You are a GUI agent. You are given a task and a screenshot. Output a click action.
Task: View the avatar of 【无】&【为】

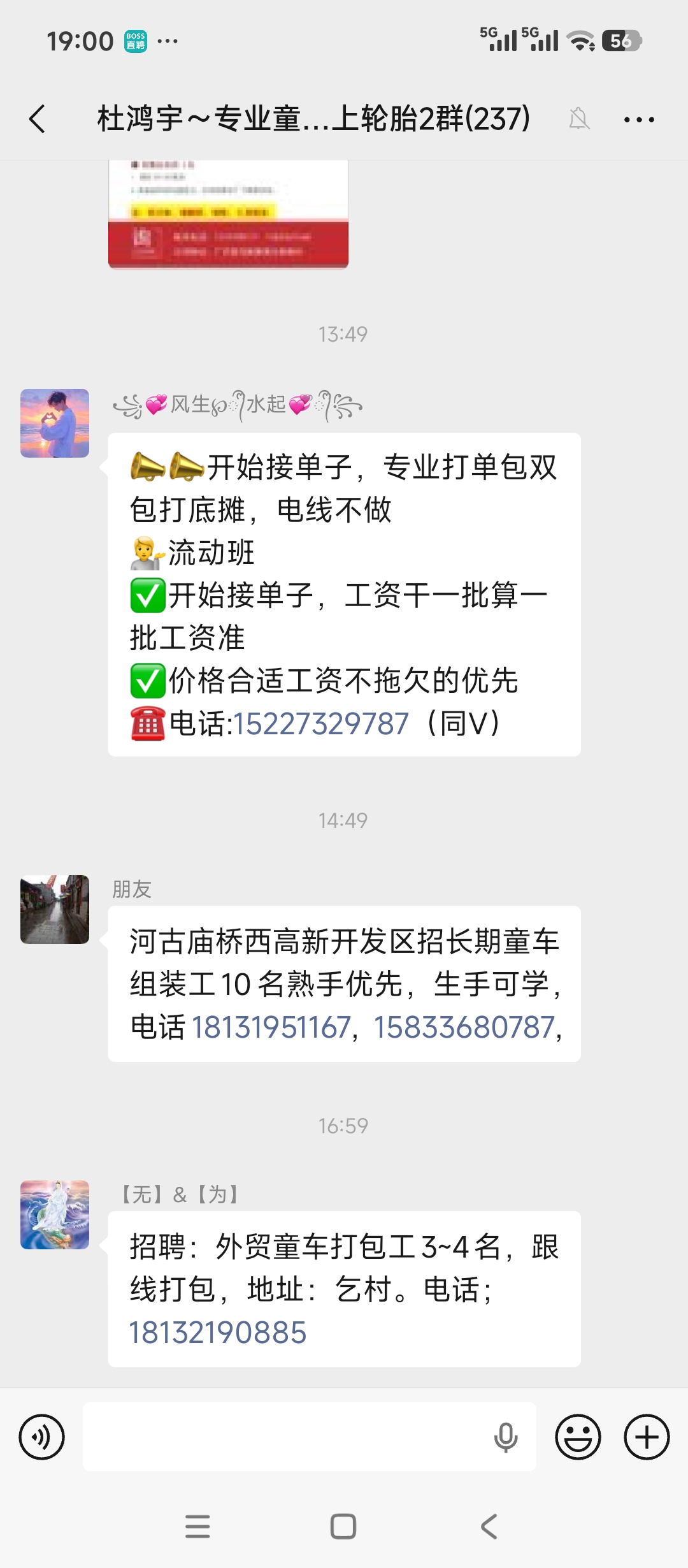click(55, 1214)
